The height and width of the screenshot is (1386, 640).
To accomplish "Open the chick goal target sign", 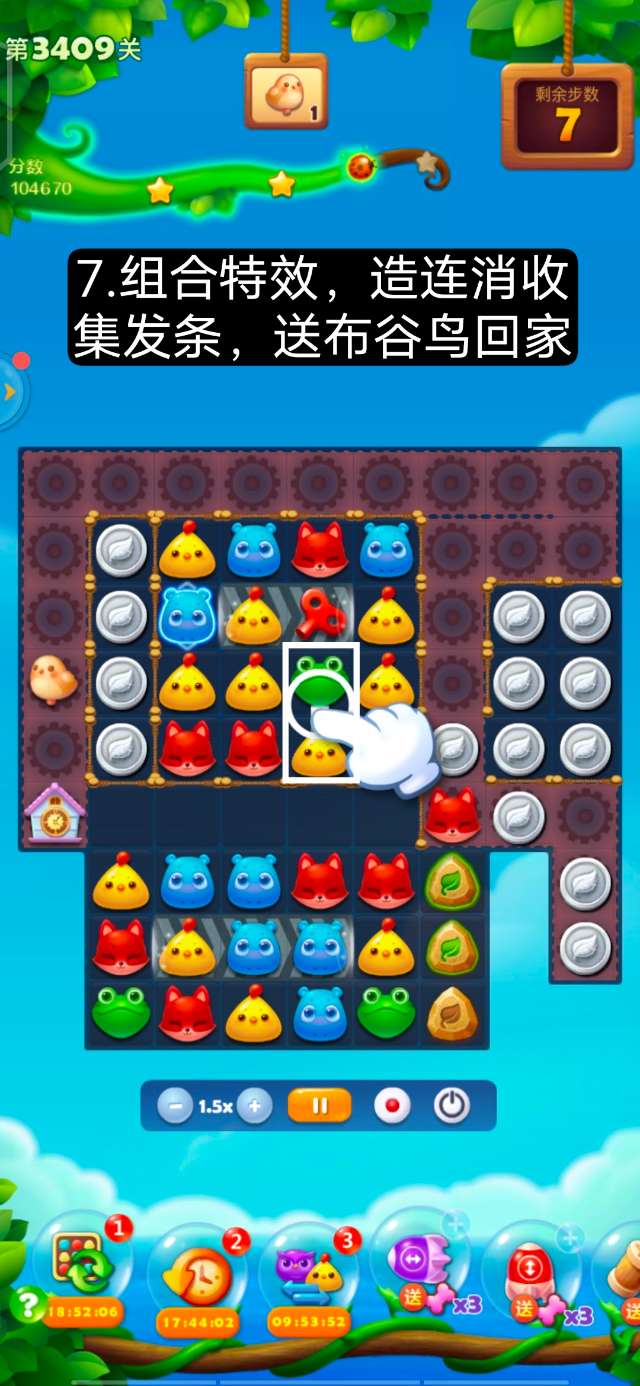I will (285, 93).
